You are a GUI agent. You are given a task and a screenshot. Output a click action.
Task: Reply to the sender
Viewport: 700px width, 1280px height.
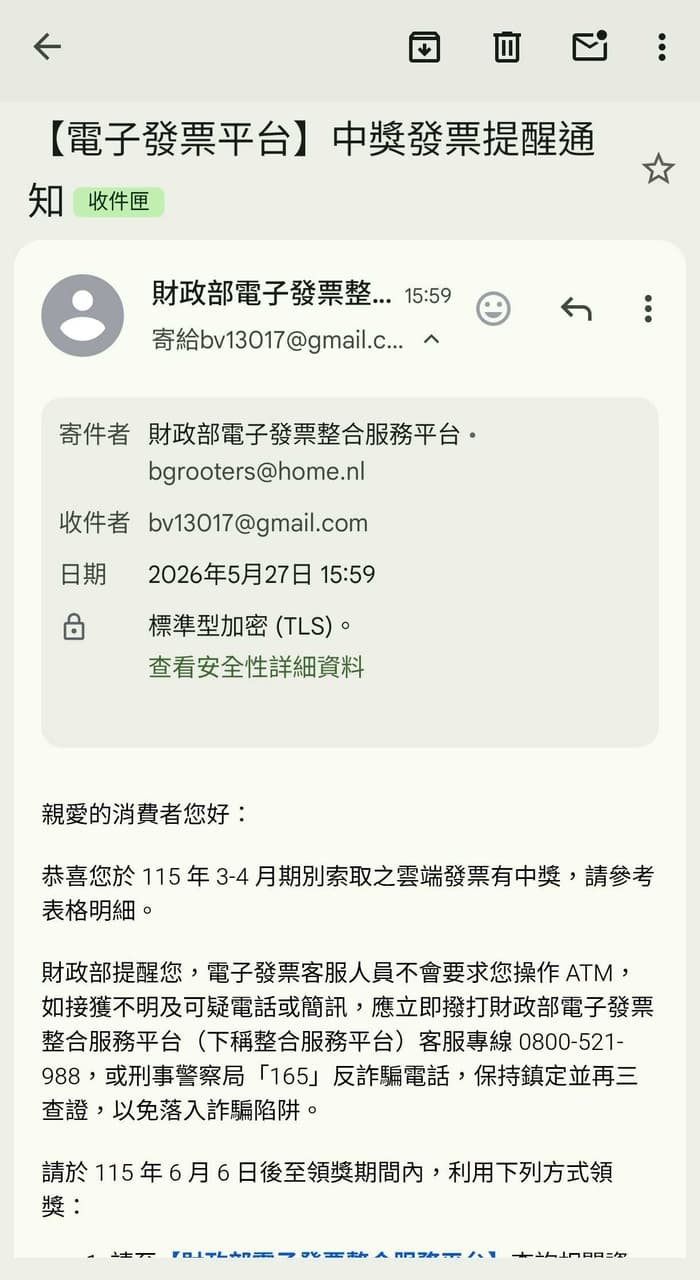(576, 309)
